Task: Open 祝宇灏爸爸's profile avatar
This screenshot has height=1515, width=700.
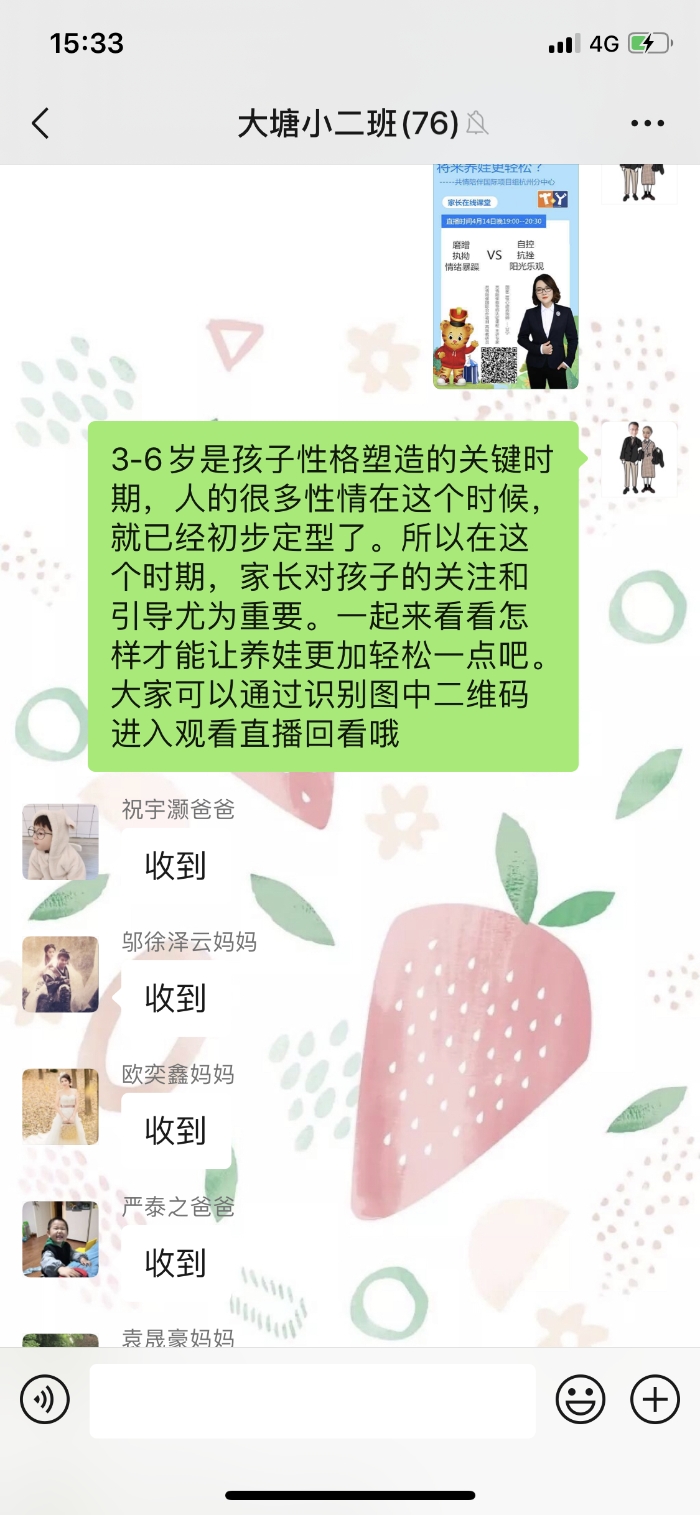Action: [61, 842]
